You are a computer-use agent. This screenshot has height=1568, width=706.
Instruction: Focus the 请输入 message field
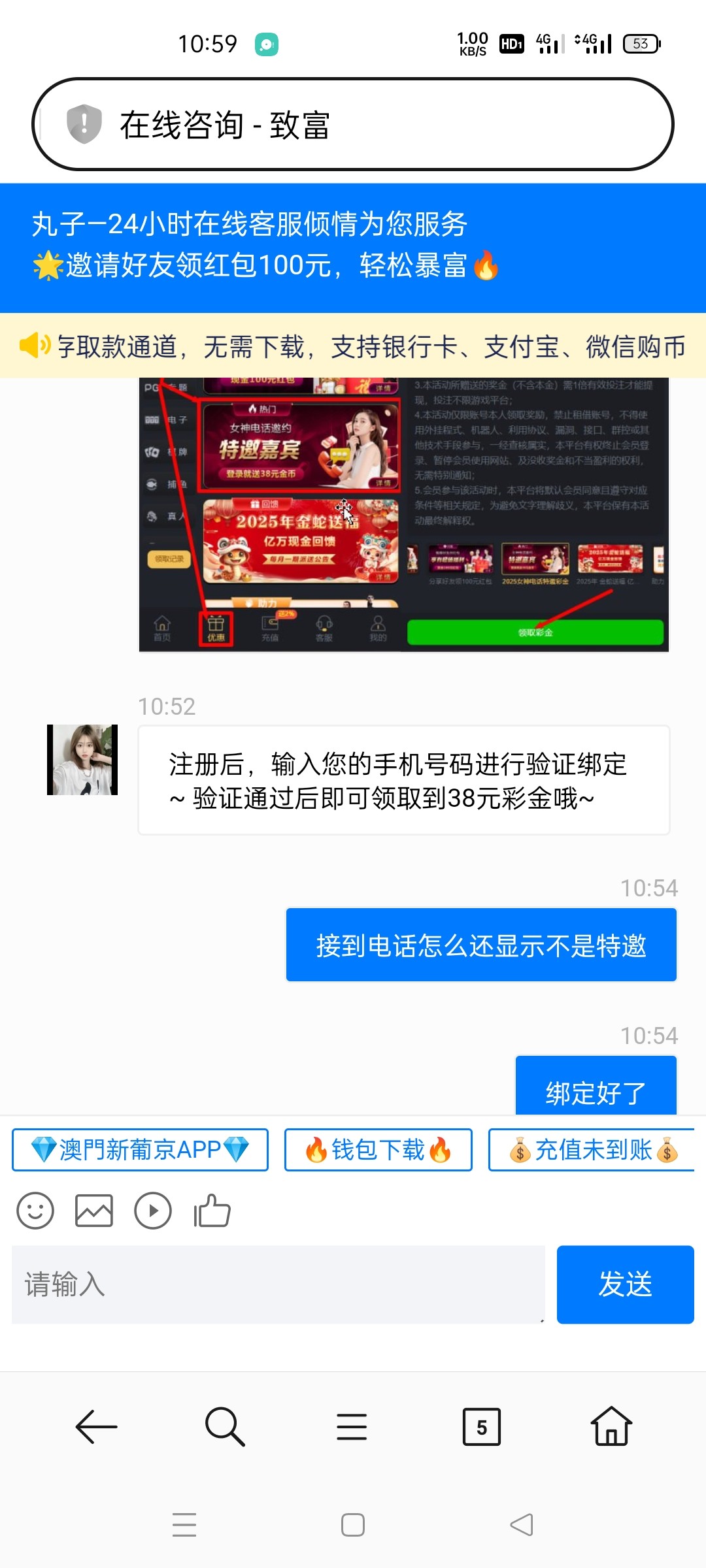coord(278,1284)
